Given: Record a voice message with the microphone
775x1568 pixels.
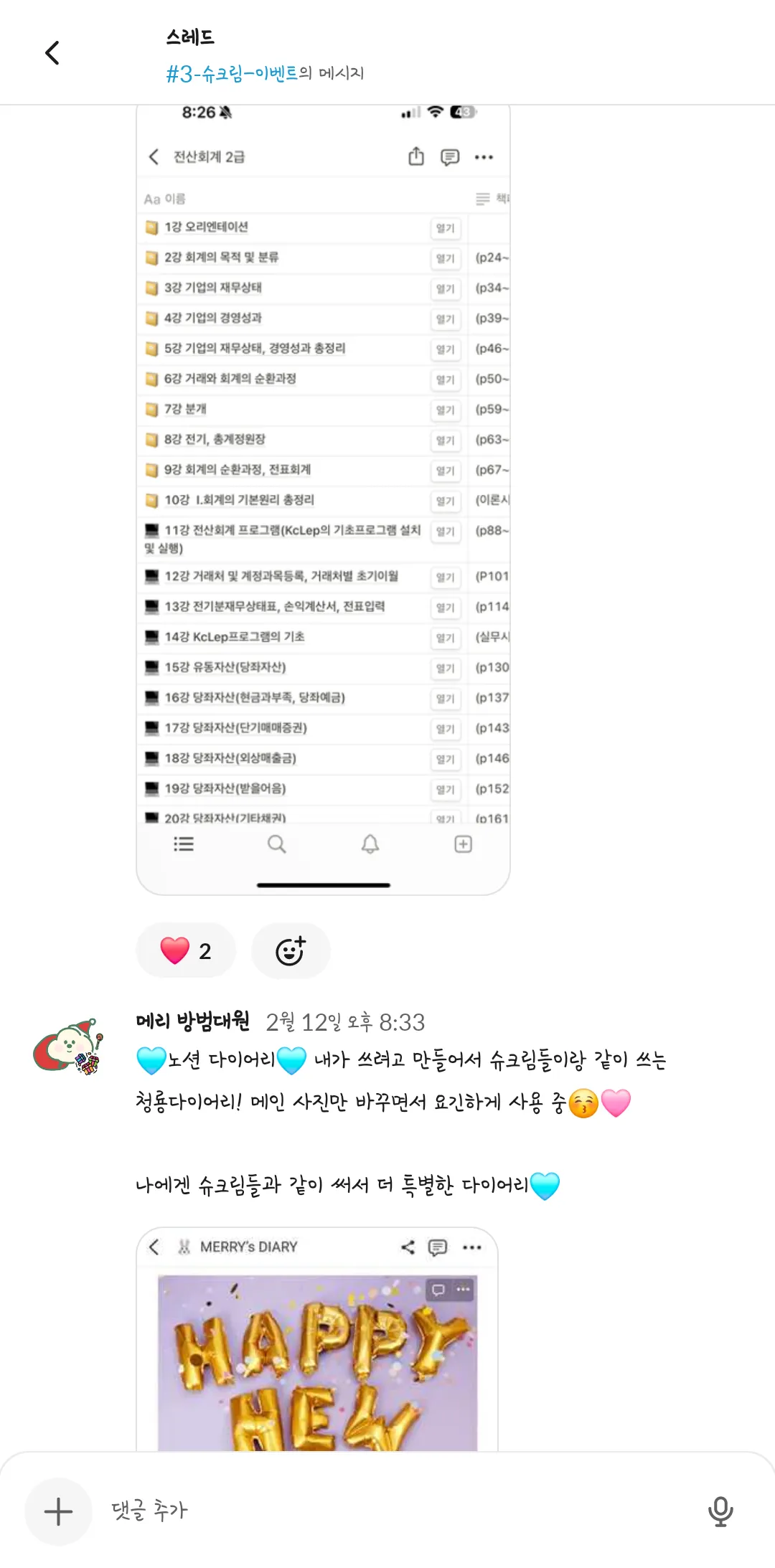Looking at the screenshot, I should pyautogui.click(x=720, y=1511).
